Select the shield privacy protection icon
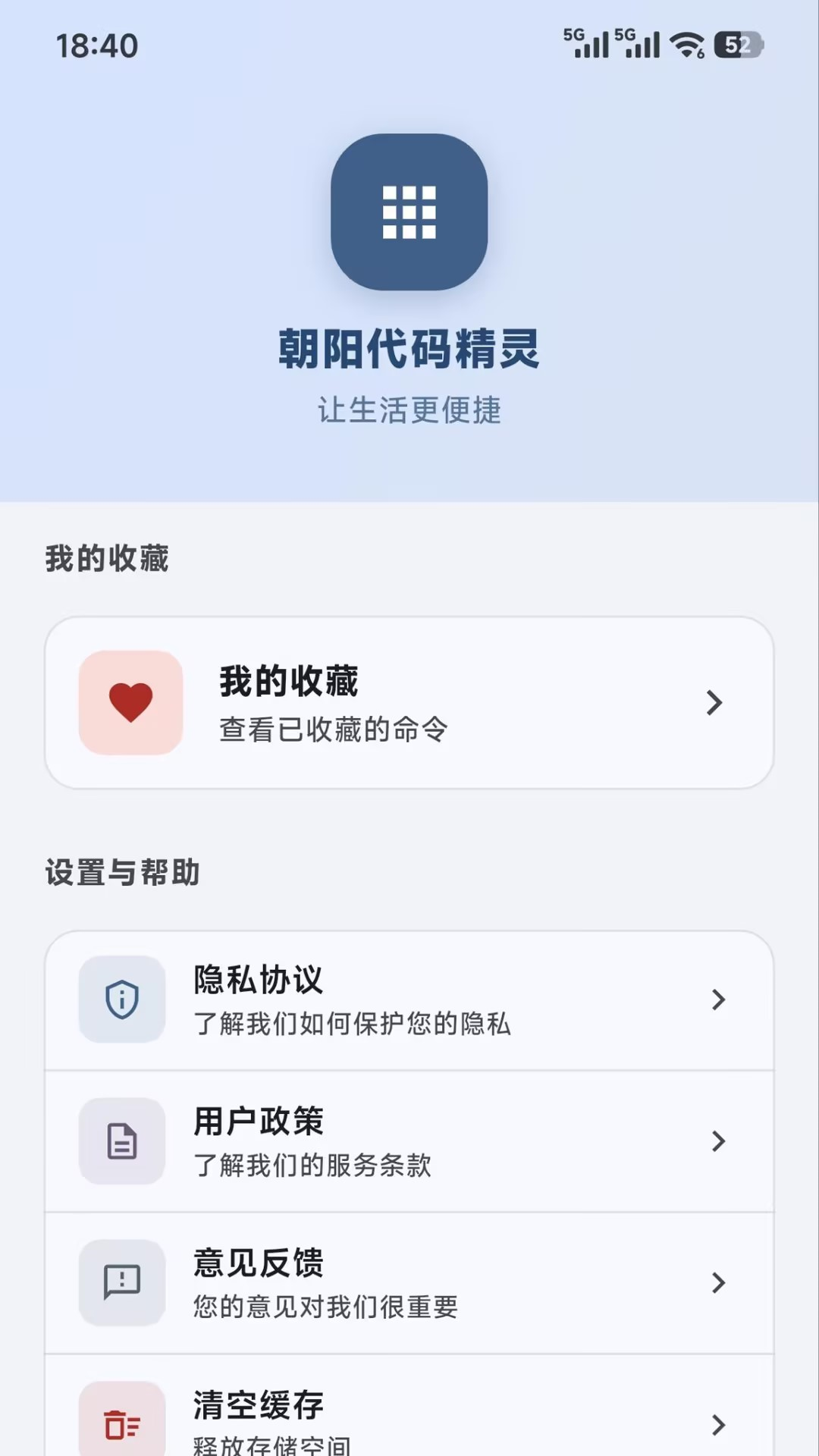The image size is (819, 1456). pyautogui.click(x=121, y=999)
